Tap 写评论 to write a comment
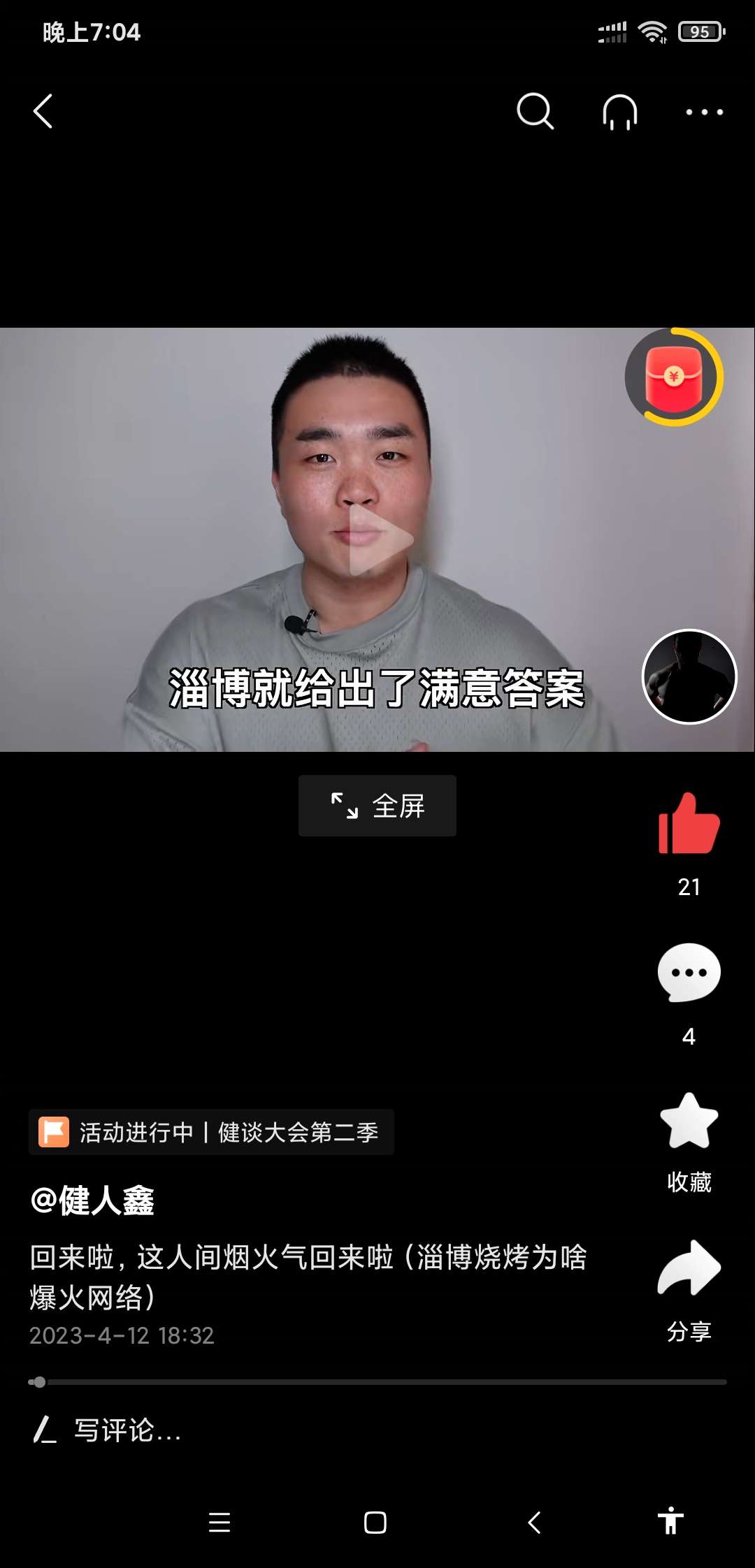755x1568 pixels. point(127,1430)
